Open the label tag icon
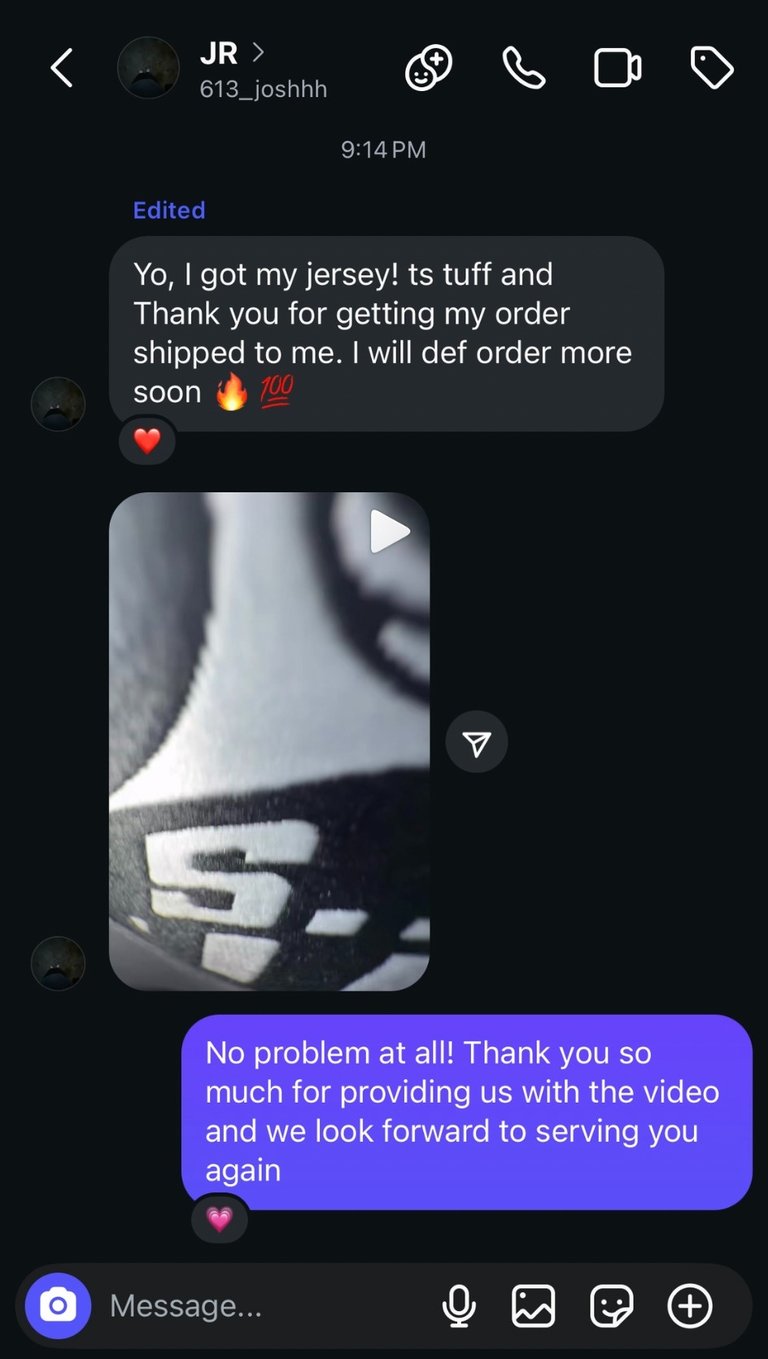Screen dimensions: 768x1359 (x=712, y=69)
